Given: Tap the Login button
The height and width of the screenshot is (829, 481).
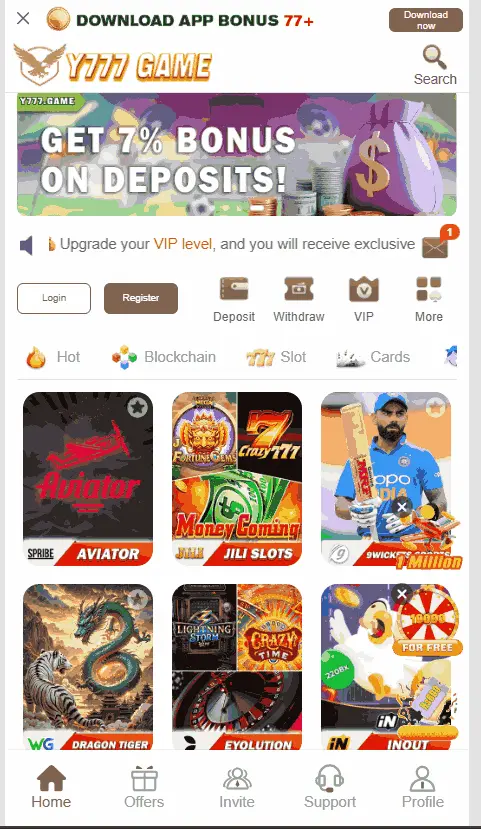Looking at the screenshot, I should click(x=54, y=298).
